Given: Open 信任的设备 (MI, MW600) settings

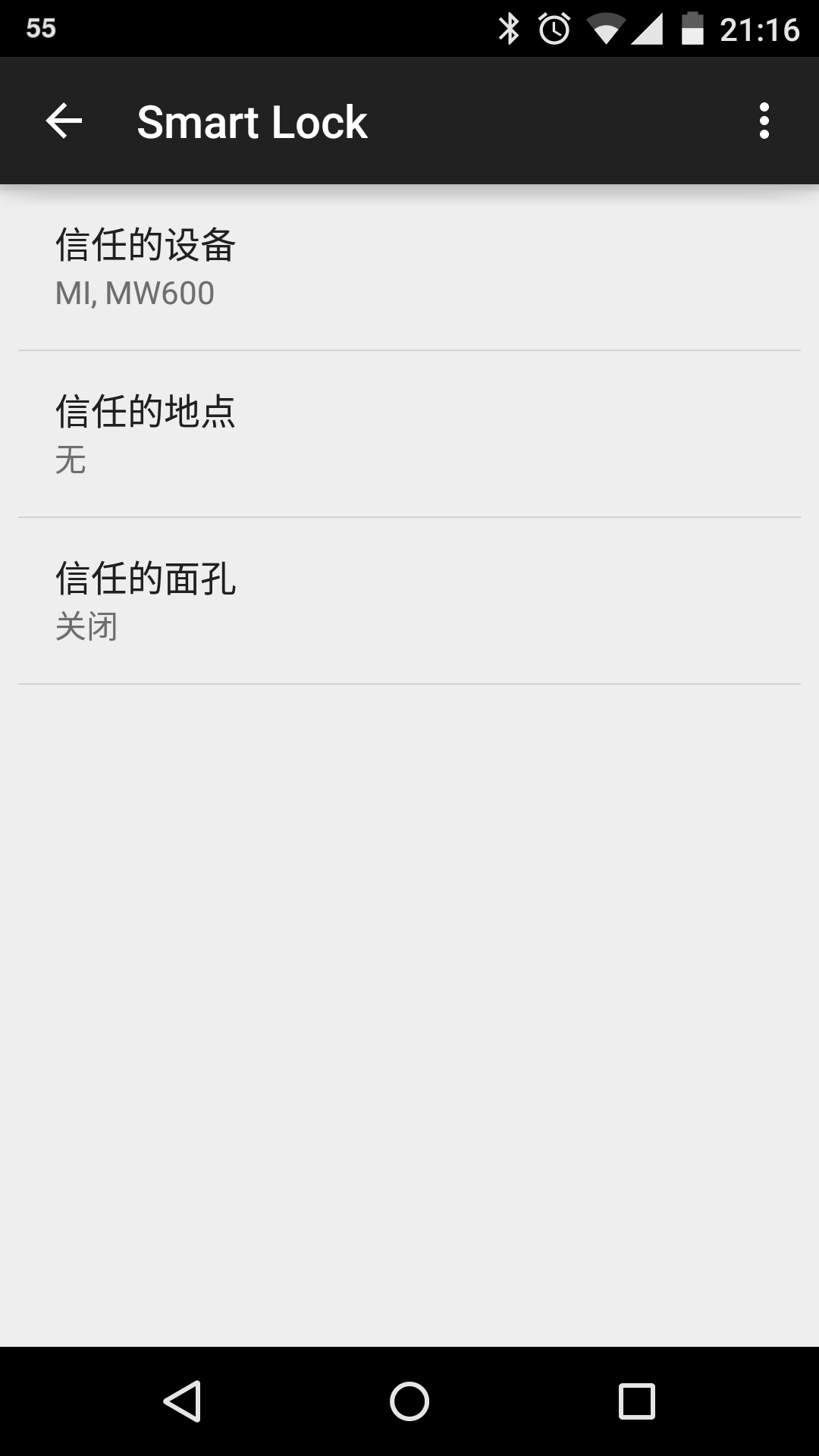Looking at the screenshot, I should [x=409, y=268].
